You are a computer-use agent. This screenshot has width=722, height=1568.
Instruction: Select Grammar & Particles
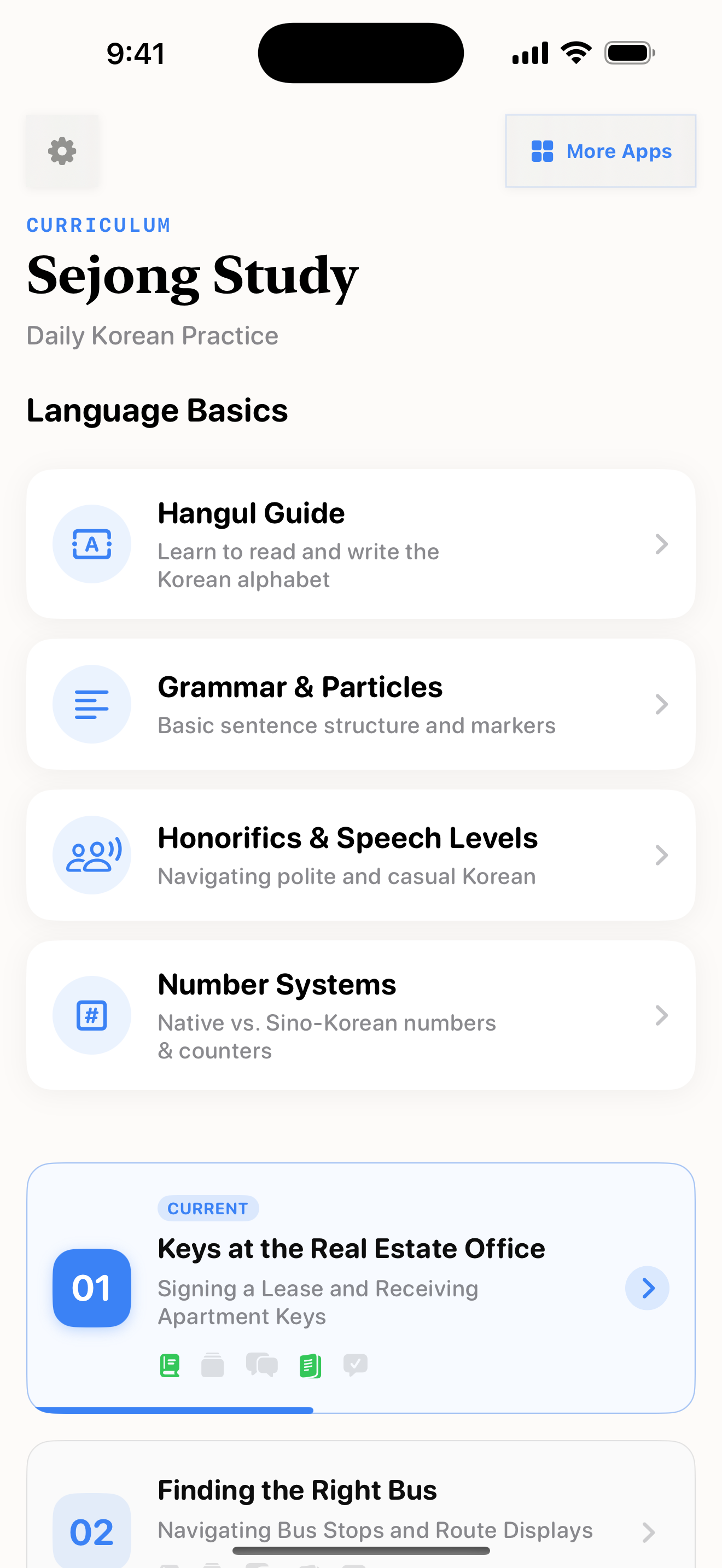[x=360, y=704]
